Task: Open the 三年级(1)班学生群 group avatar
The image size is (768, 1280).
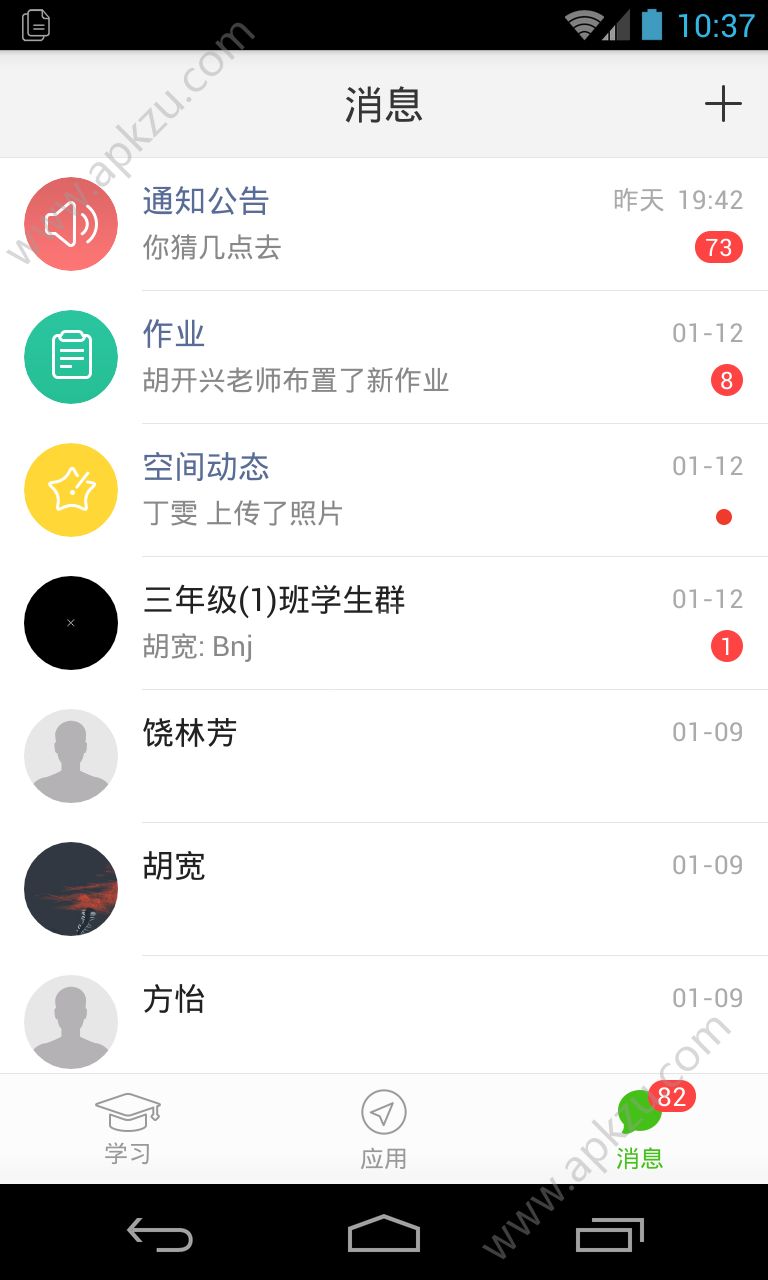Action: click(70, 622)
